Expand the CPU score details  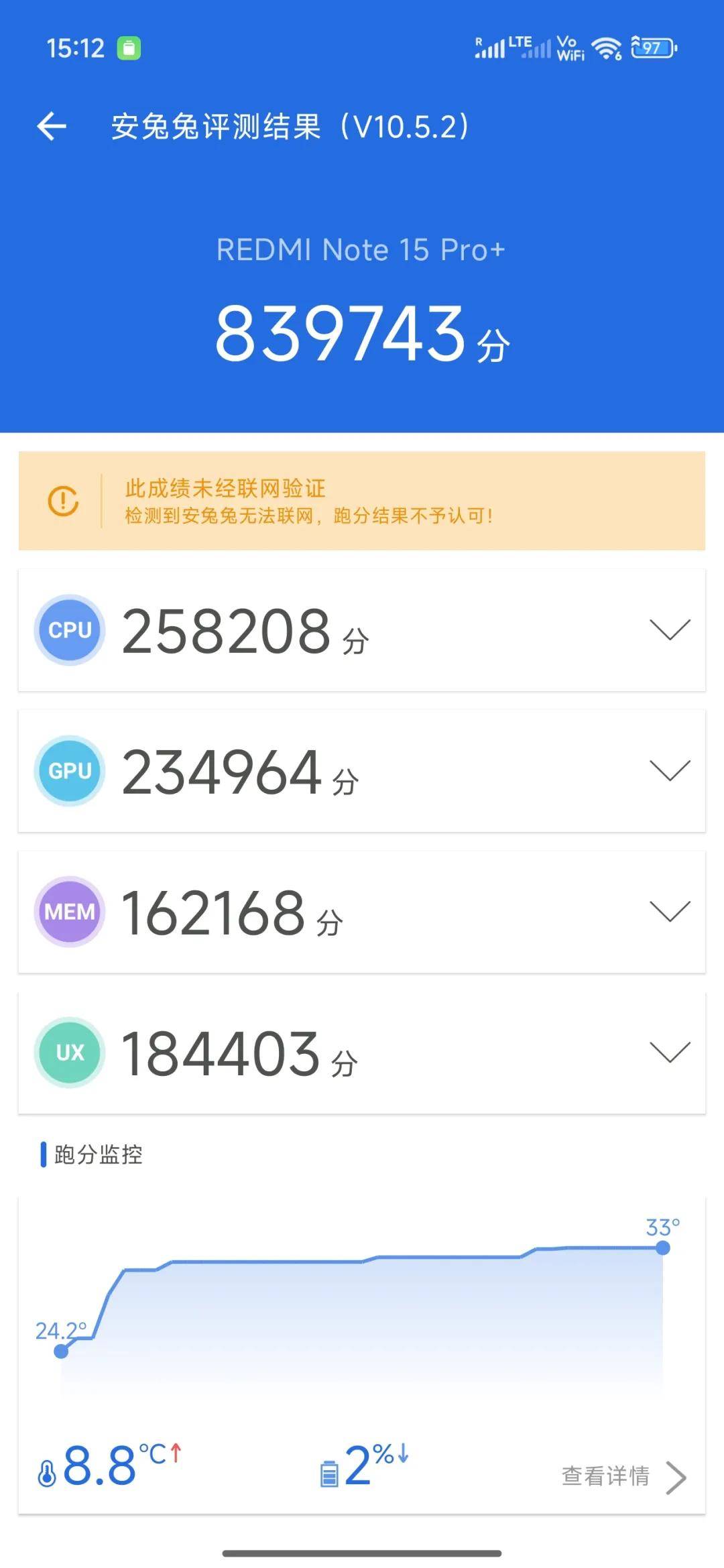click(x=668, y=629)
